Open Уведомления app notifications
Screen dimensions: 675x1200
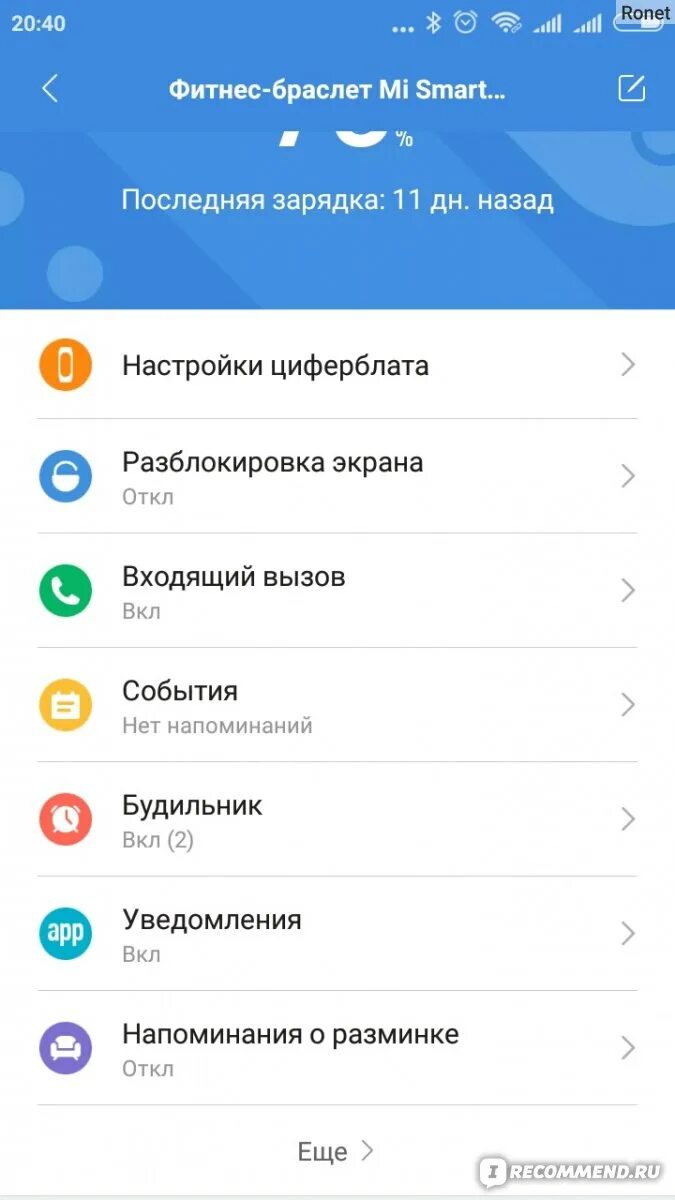pyautogui.click(x=337, y=933)
